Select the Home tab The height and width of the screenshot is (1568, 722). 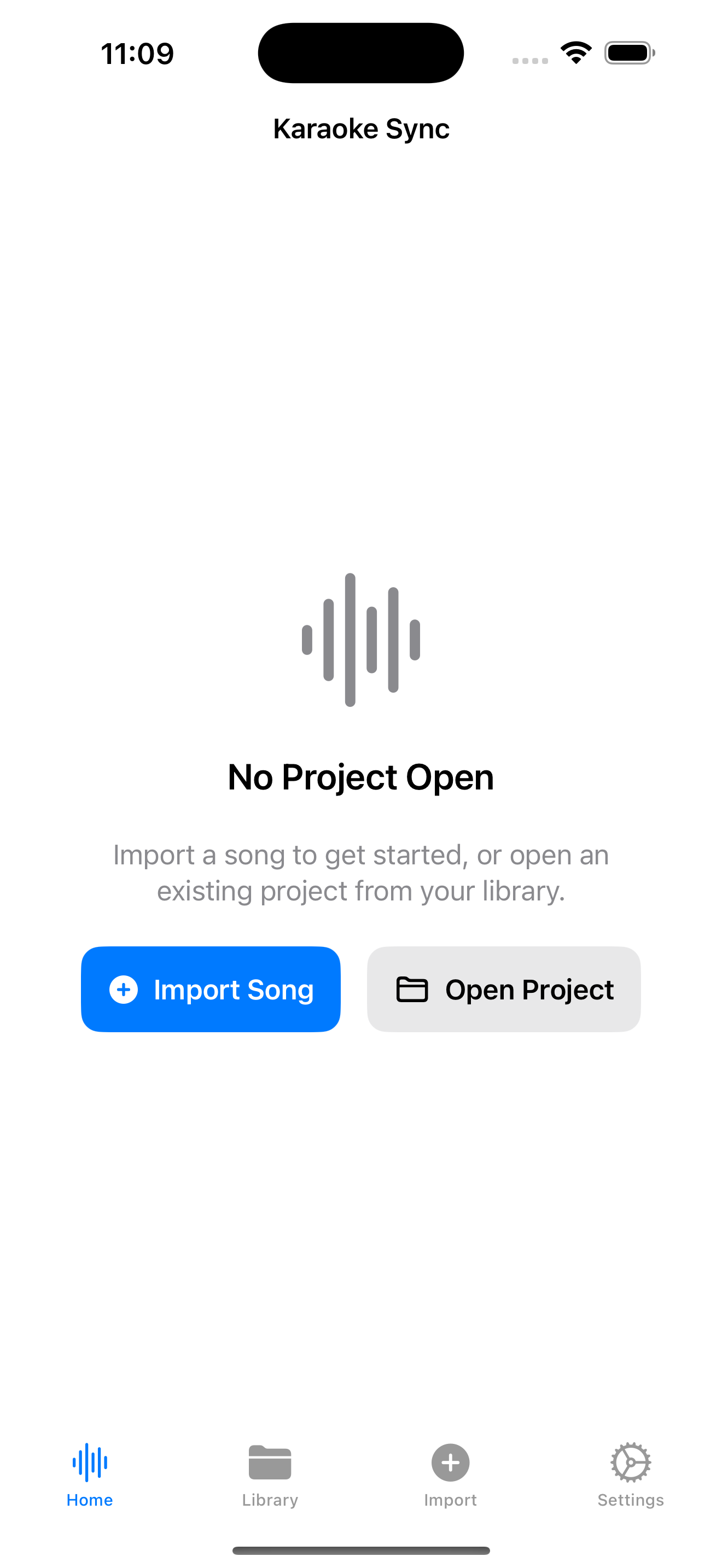coord(90,1473)
